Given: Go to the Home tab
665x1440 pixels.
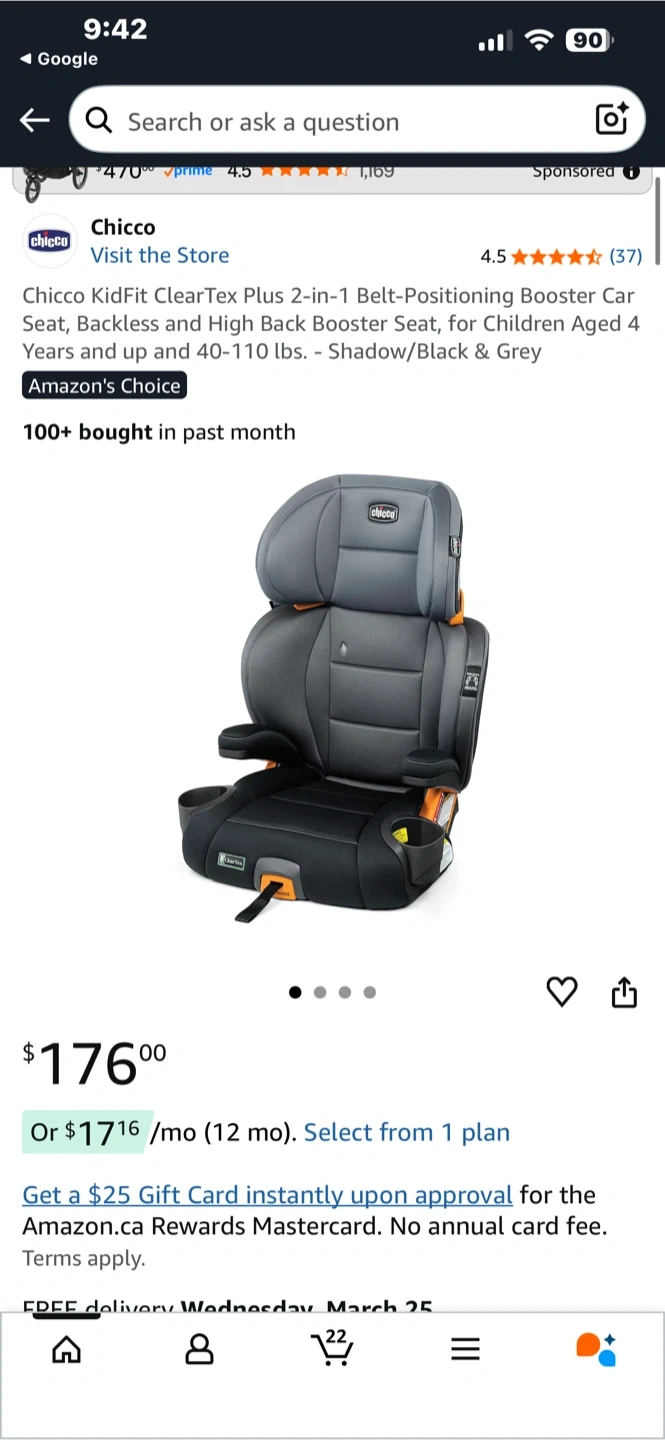Looking at the screenshot, I should pos(66,1349).
